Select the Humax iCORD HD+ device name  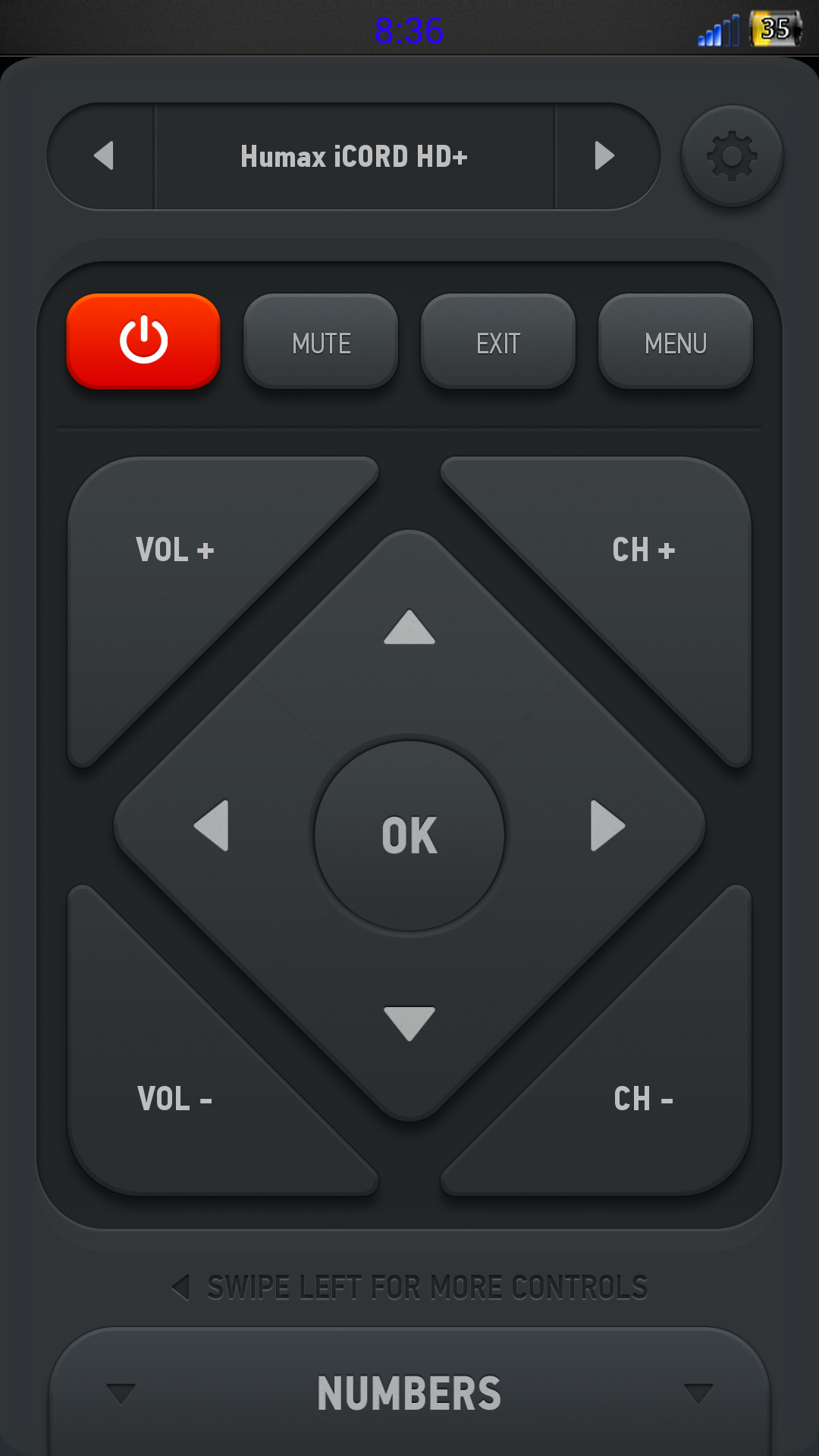pos(354,156)
